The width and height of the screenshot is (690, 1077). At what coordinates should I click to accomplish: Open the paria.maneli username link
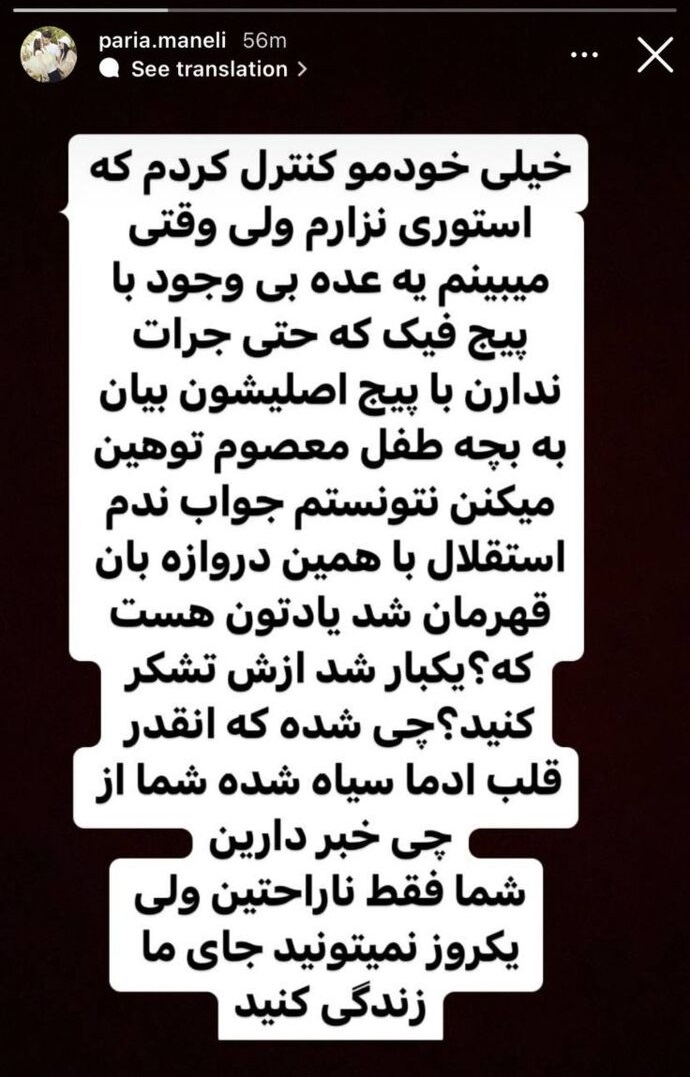click(x=164, y=41)
